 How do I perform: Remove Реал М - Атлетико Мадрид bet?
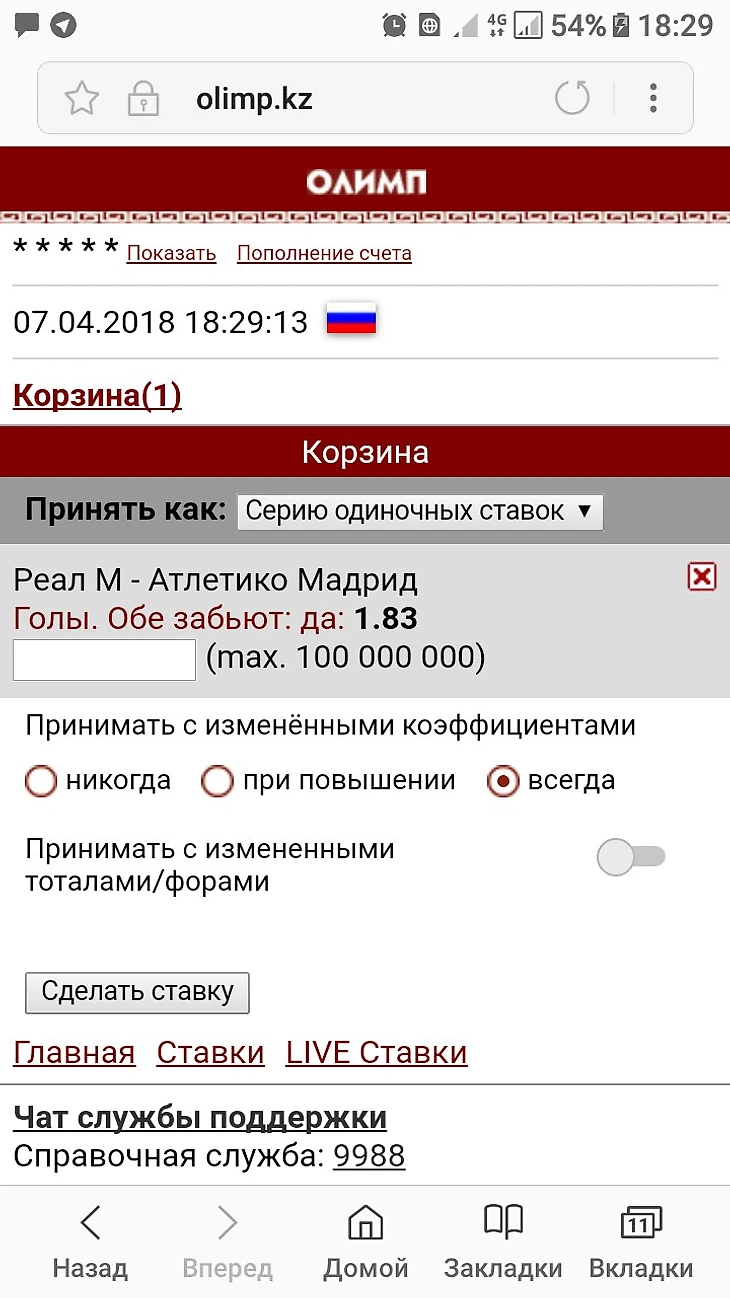click(702, 577)
